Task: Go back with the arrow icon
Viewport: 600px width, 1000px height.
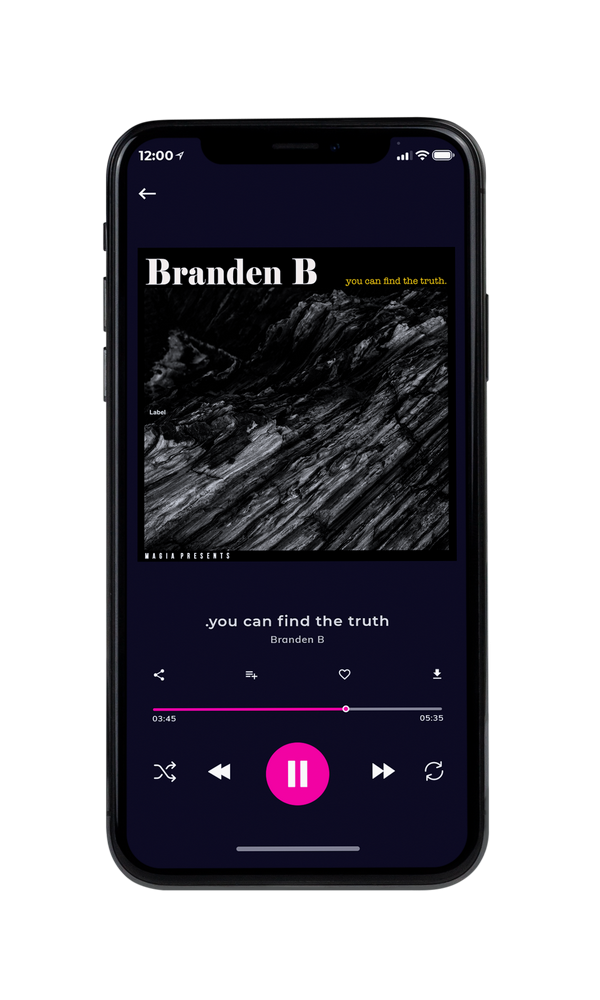Action: tap(147, 193)
